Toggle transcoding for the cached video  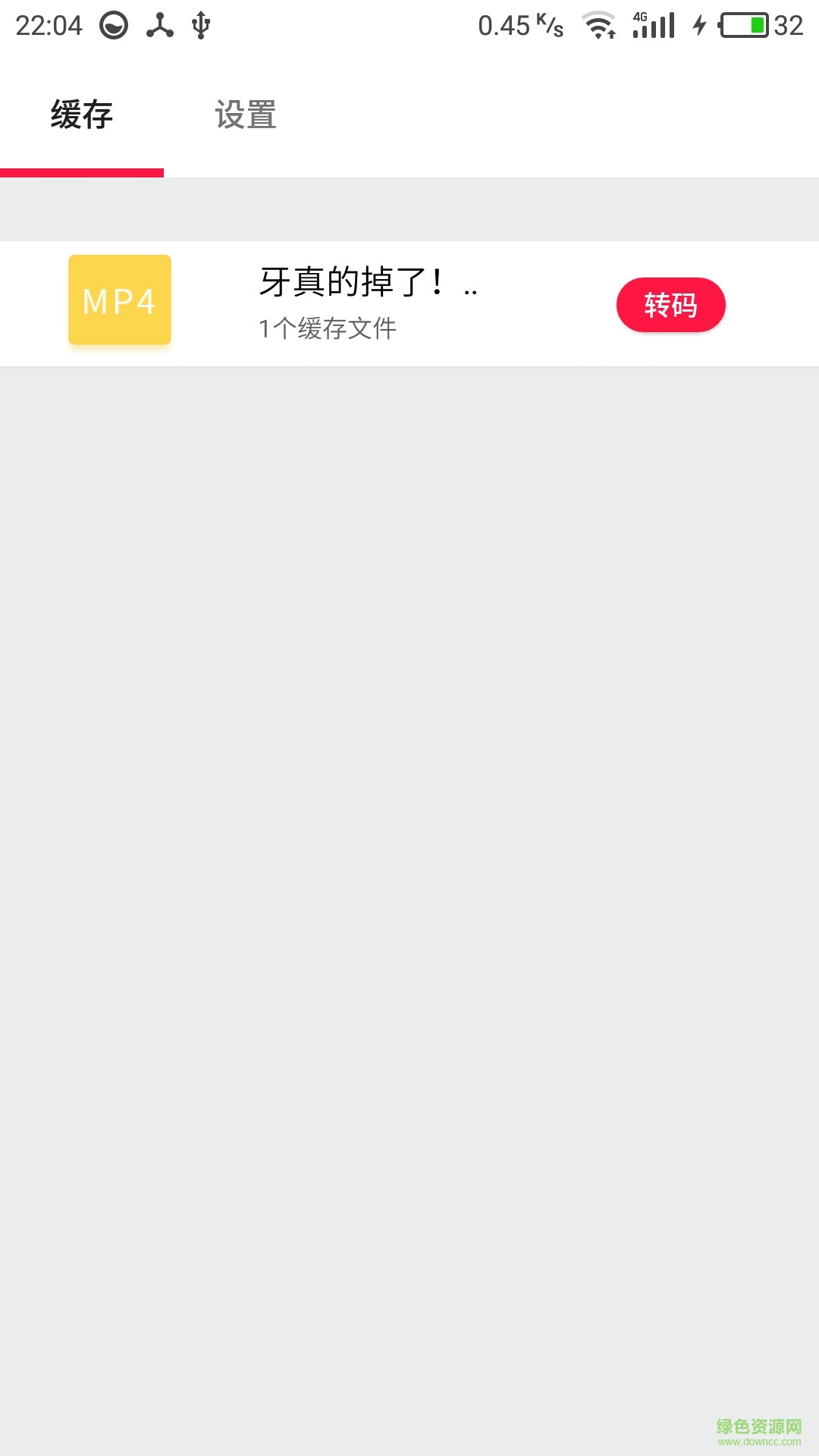tap(670, 303)
